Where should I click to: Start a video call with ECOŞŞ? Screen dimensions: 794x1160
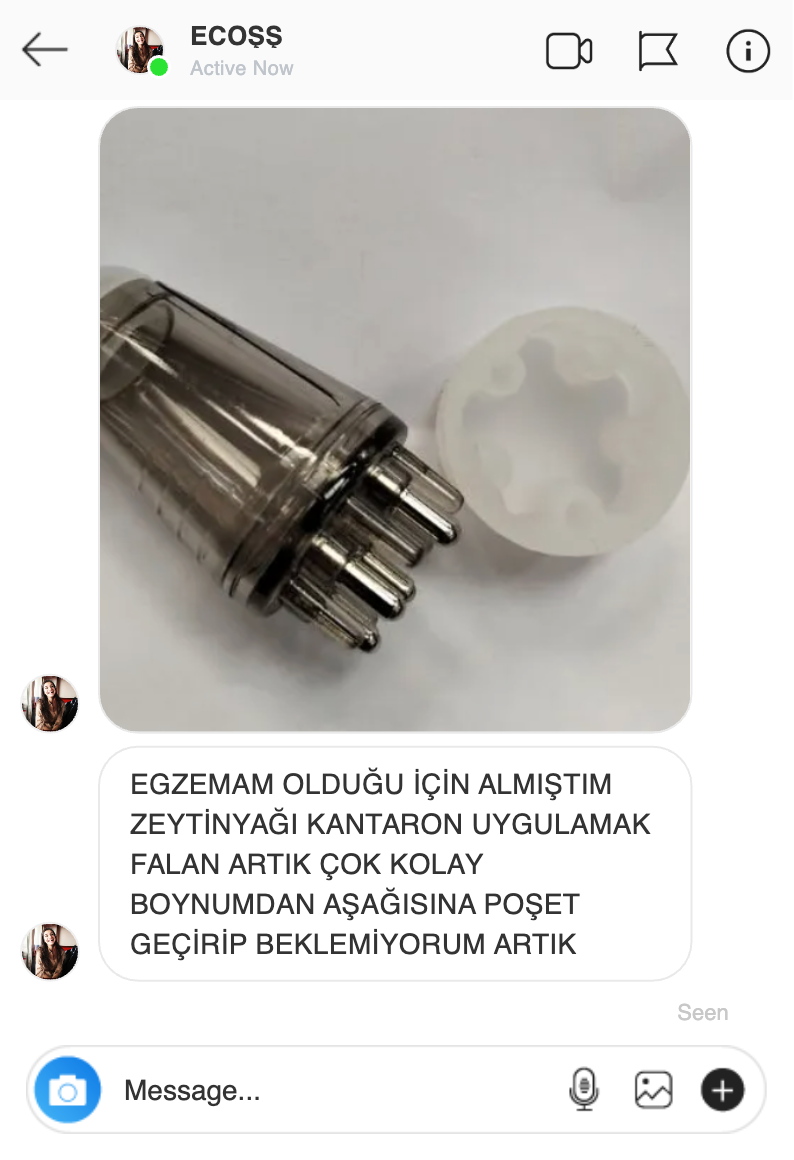coord(568,51)
